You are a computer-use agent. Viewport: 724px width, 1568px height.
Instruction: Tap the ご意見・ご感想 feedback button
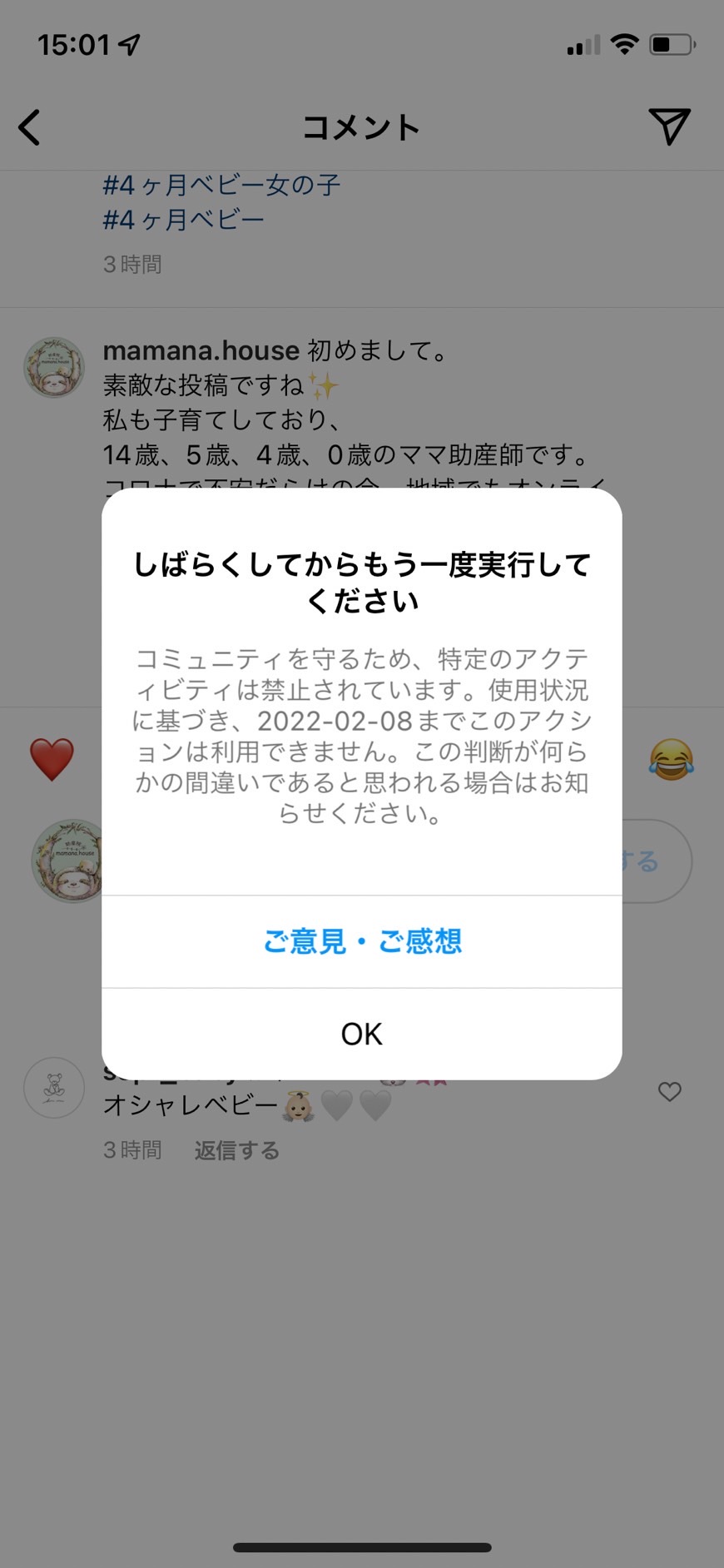pyautogui.click(x=362, y=941)
